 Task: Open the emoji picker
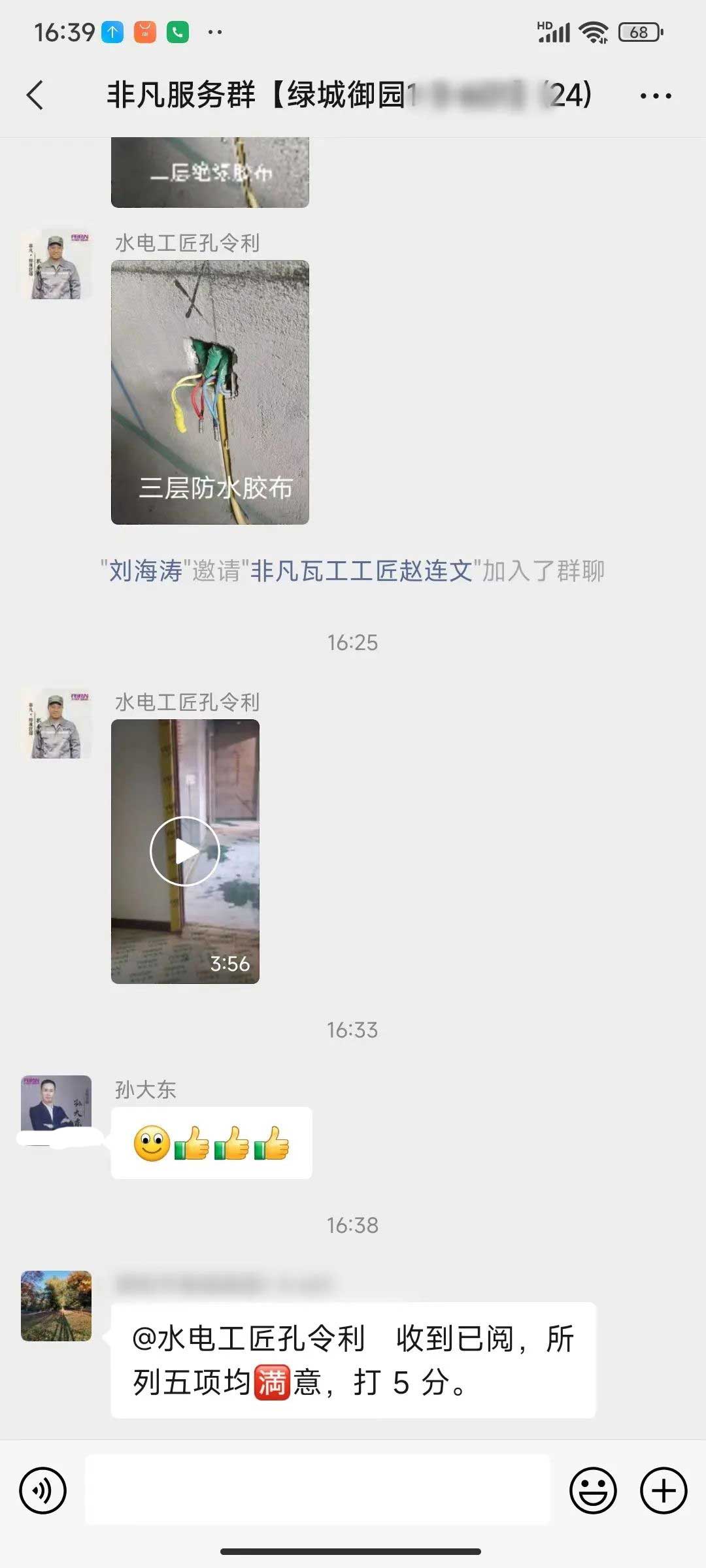tap(593, 1490)
